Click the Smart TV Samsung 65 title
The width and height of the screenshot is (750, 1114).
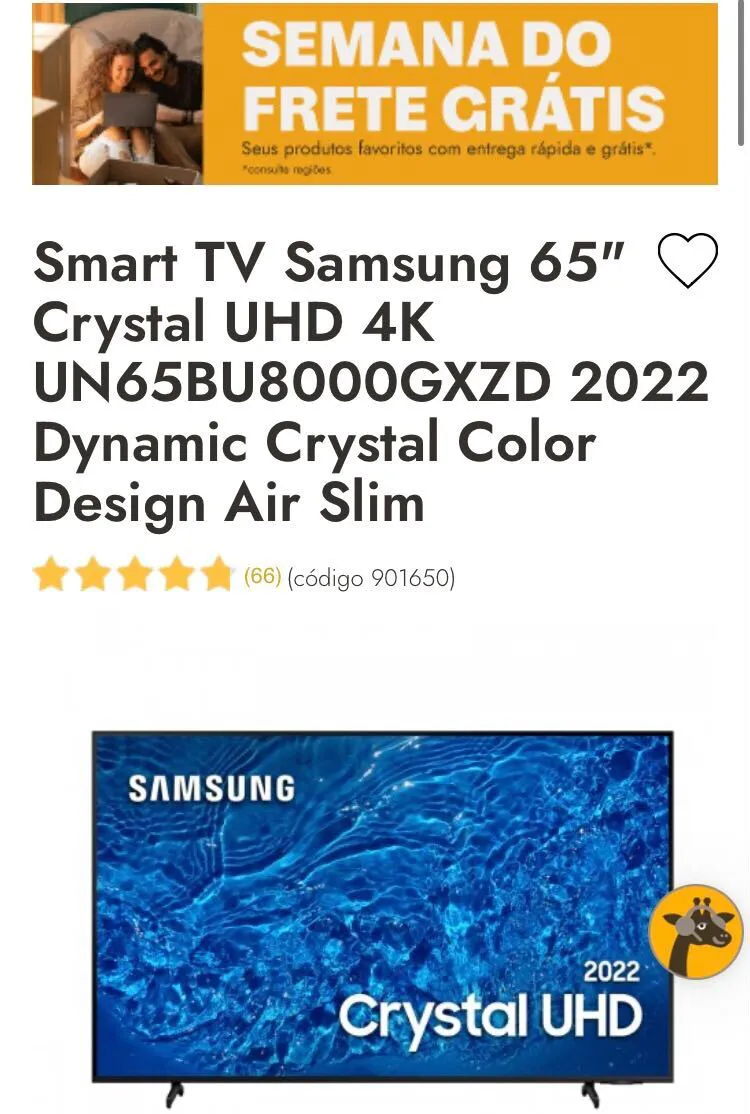click(x=330, y=380)
